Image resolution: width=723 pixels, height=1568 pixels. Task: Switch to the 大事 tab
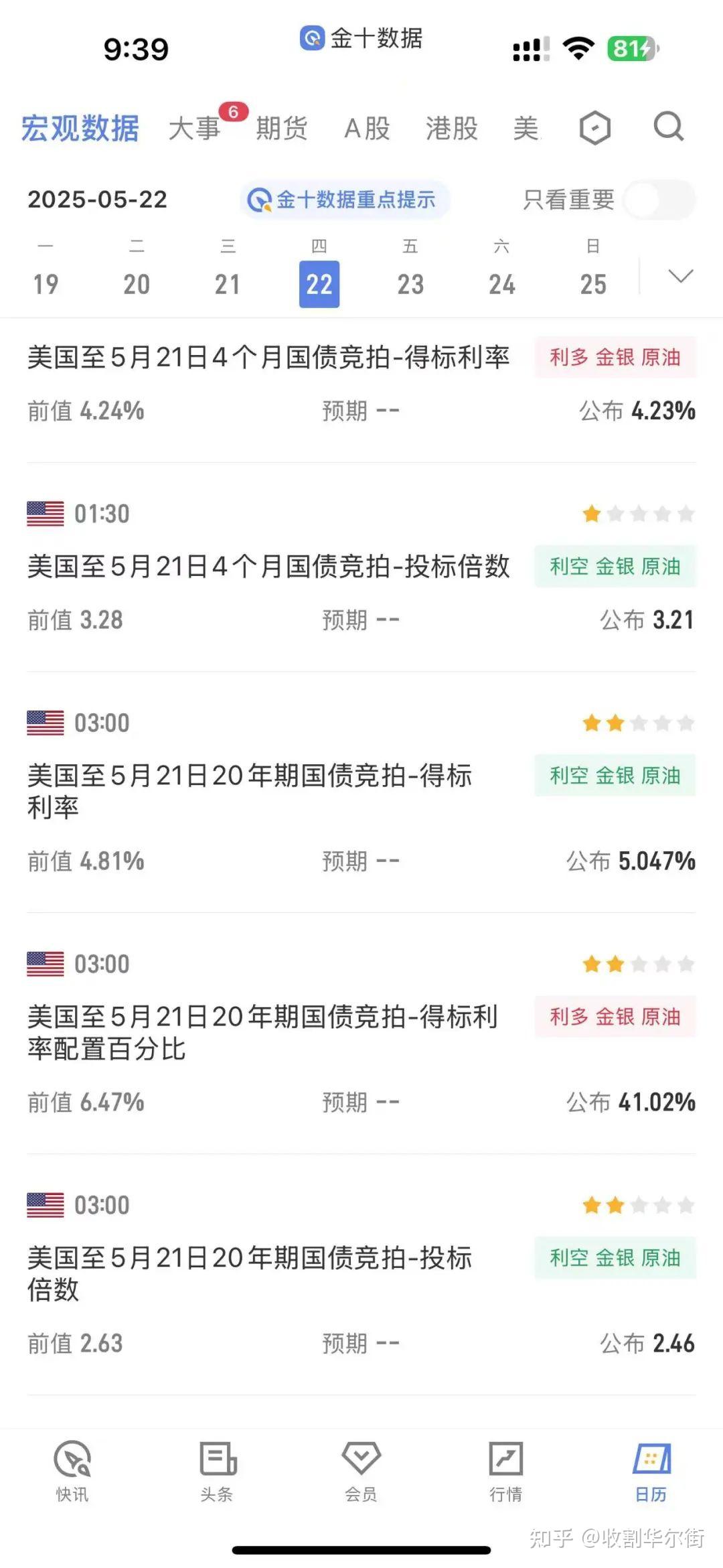[194, 128]
